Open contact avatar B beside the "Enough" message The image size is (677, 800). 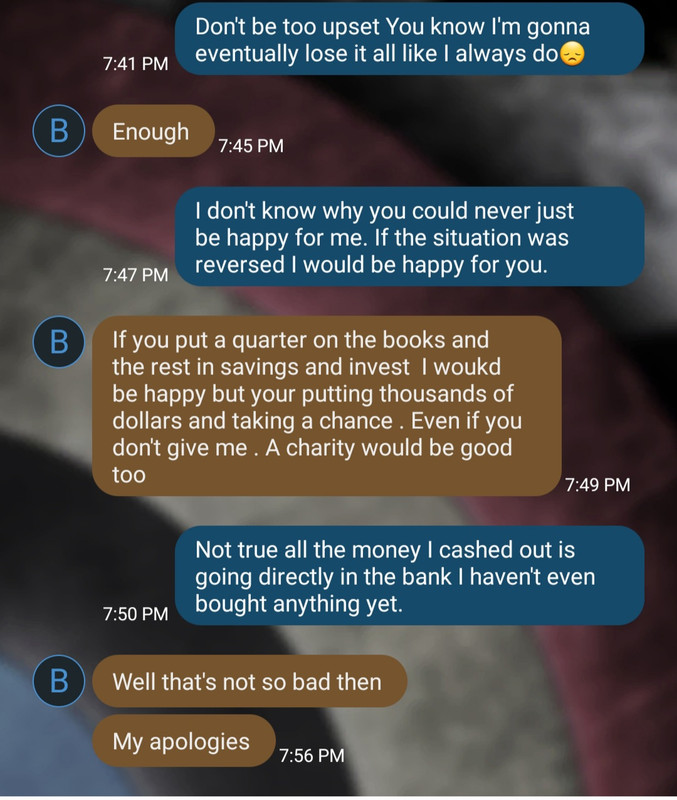tap(59, 132)
